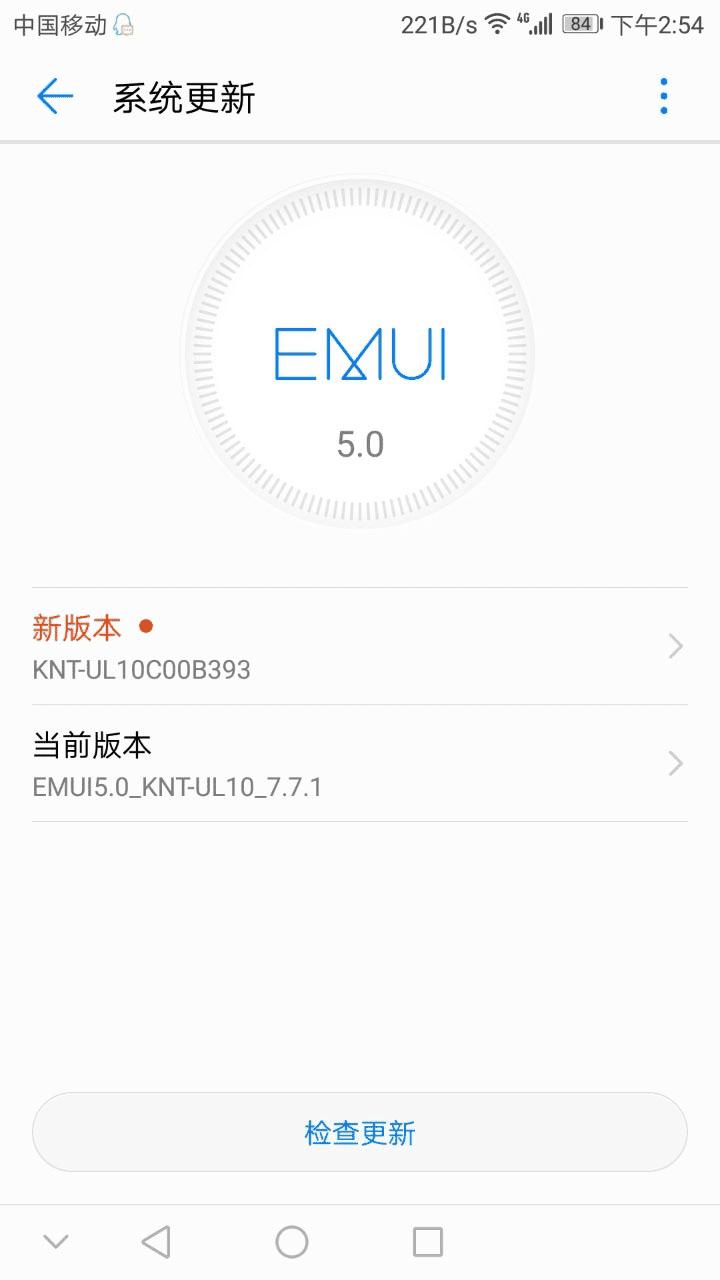The image size is (720, 1280).
Task: Open the recent apps overview
Action: click(428, 1242)
